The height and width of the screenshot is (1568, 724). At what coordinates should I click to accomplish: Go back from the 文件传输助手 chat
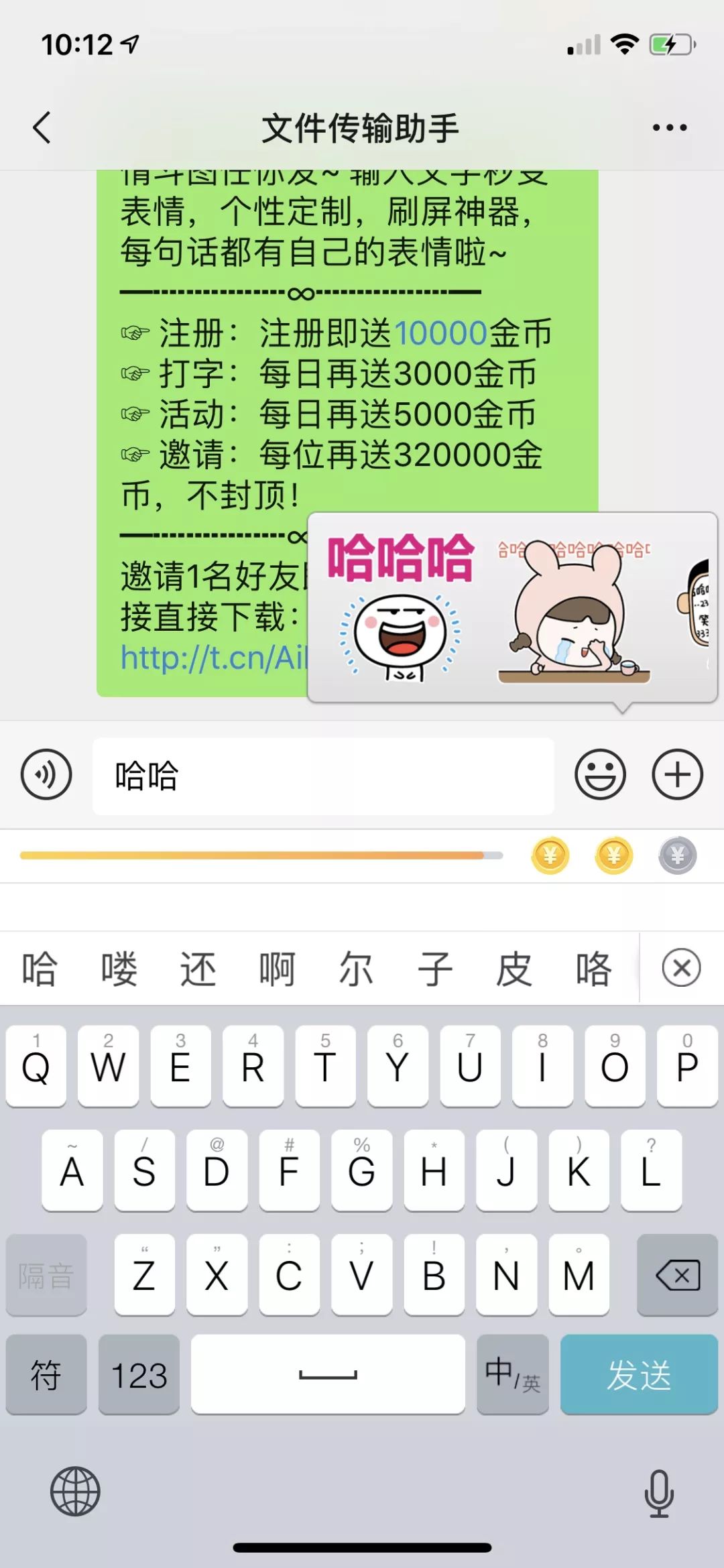click(42, 127)
